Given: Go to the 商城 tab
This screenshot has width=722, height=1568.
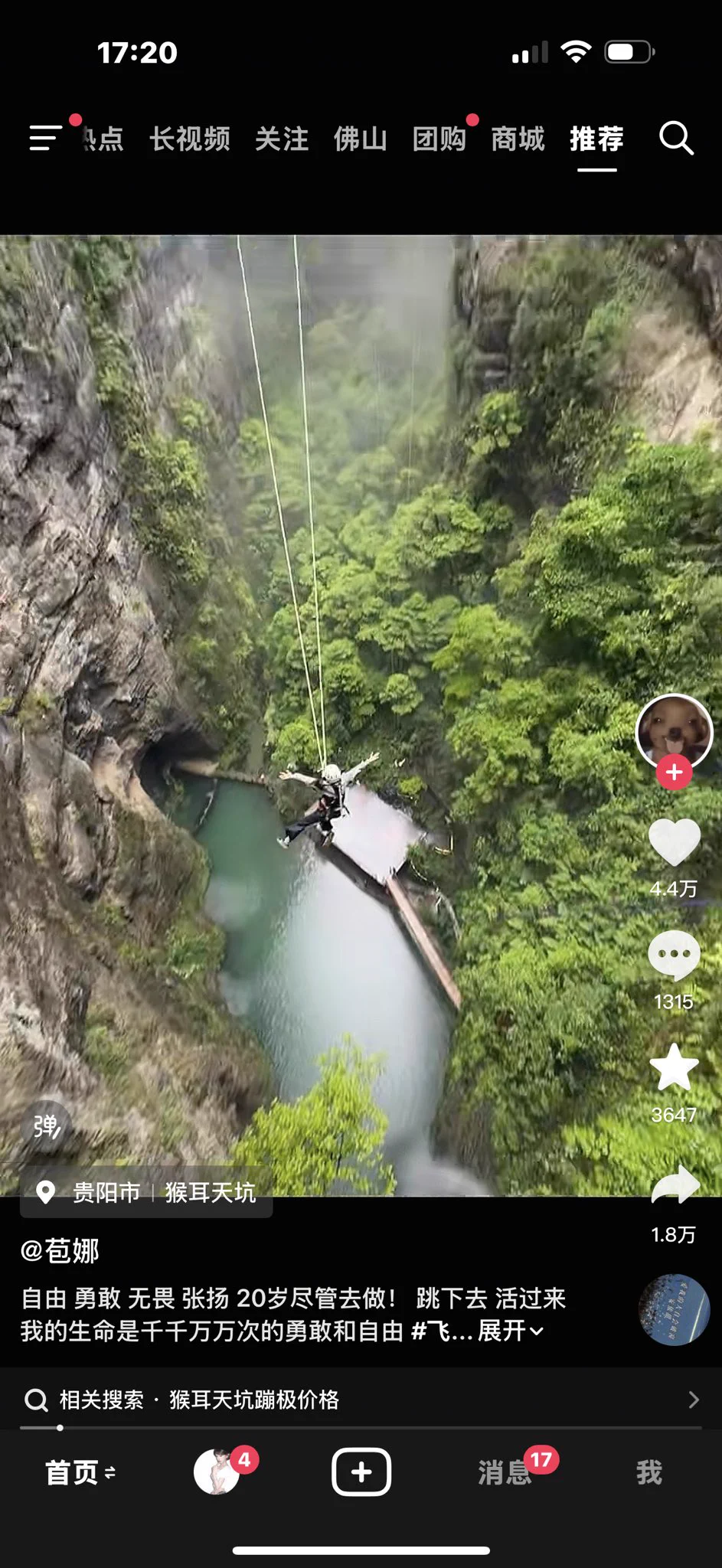Looking at the screenshot, I should (x=518, y=139).
